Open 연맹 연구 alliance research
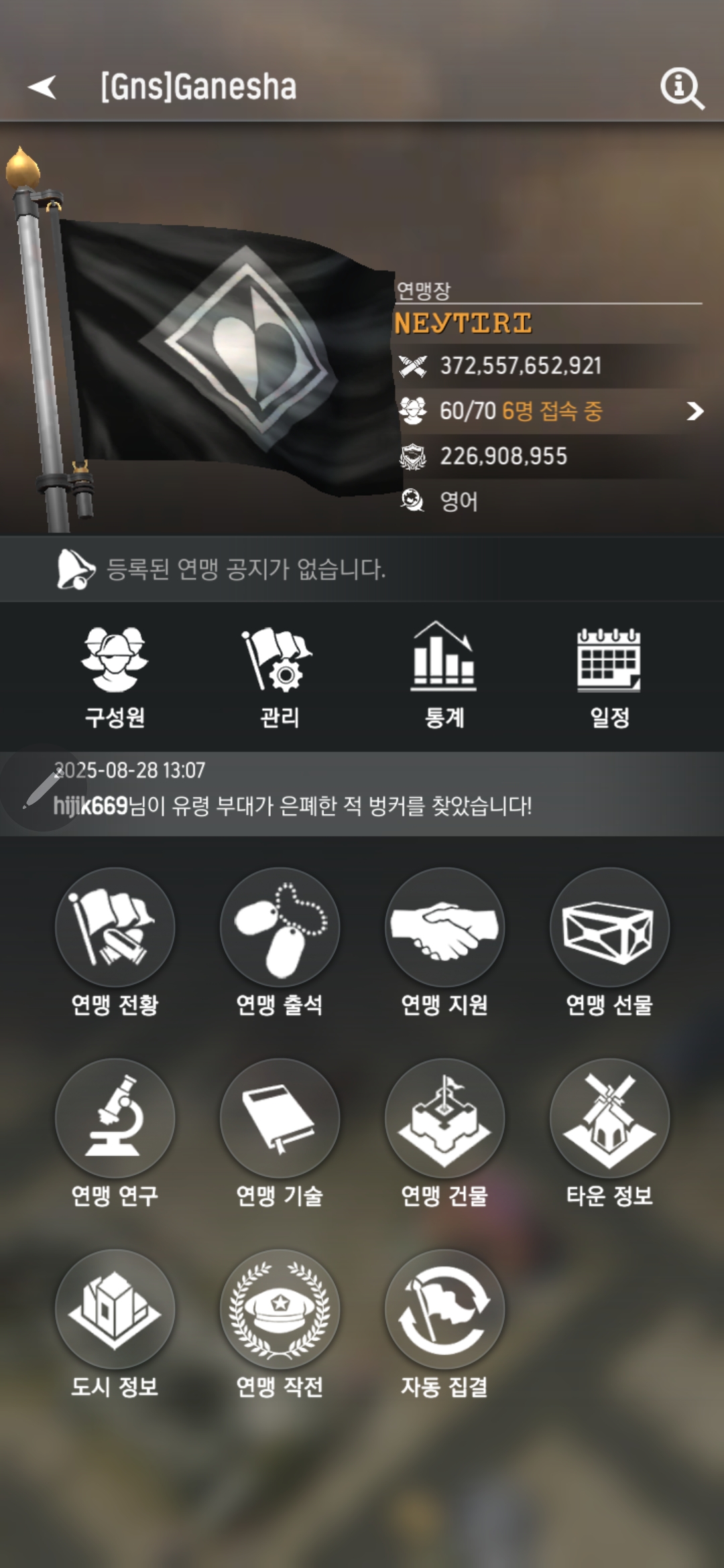The image size is (724, 1568). [x=115, y=1118]
